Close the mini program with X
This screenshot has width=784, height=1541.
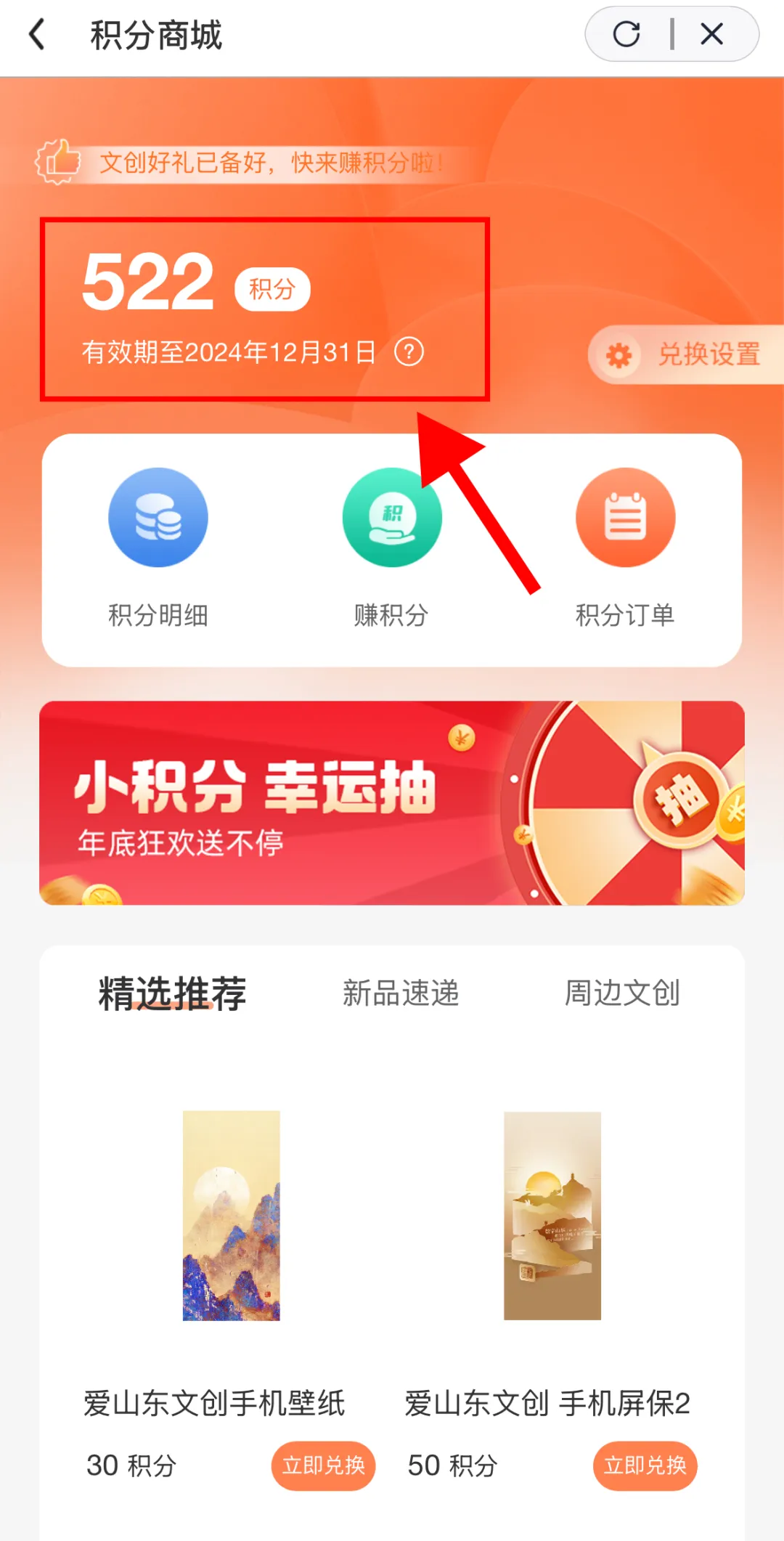coord(711,34)
